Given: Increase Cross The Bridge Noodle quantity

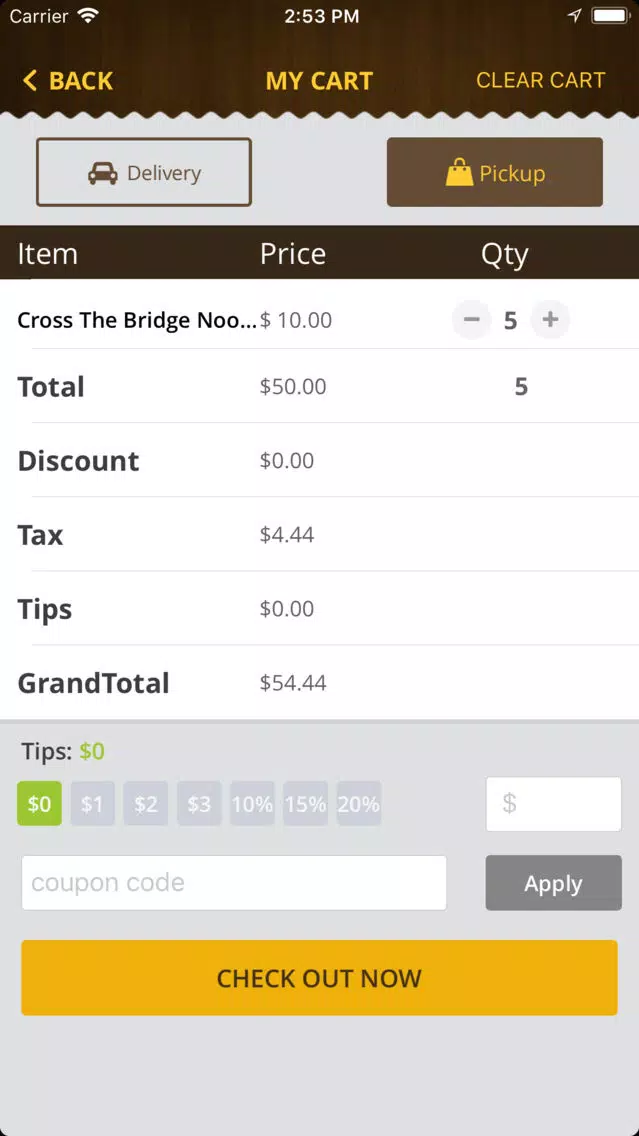Looking at the screenshot, I should click(550, 320).
